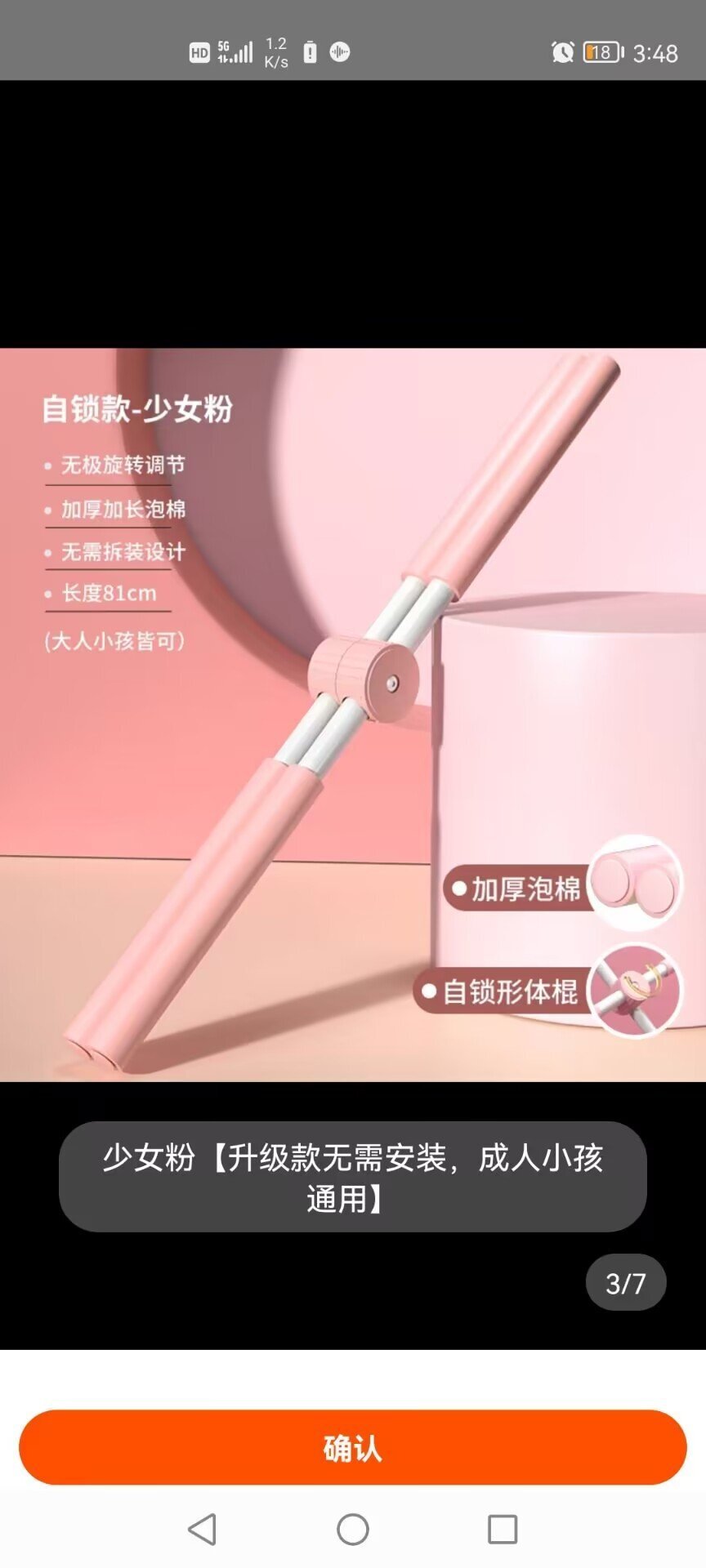Screen dimensions: 706x1568
Task: Return to the home screen
Action: pos(352,1529)
